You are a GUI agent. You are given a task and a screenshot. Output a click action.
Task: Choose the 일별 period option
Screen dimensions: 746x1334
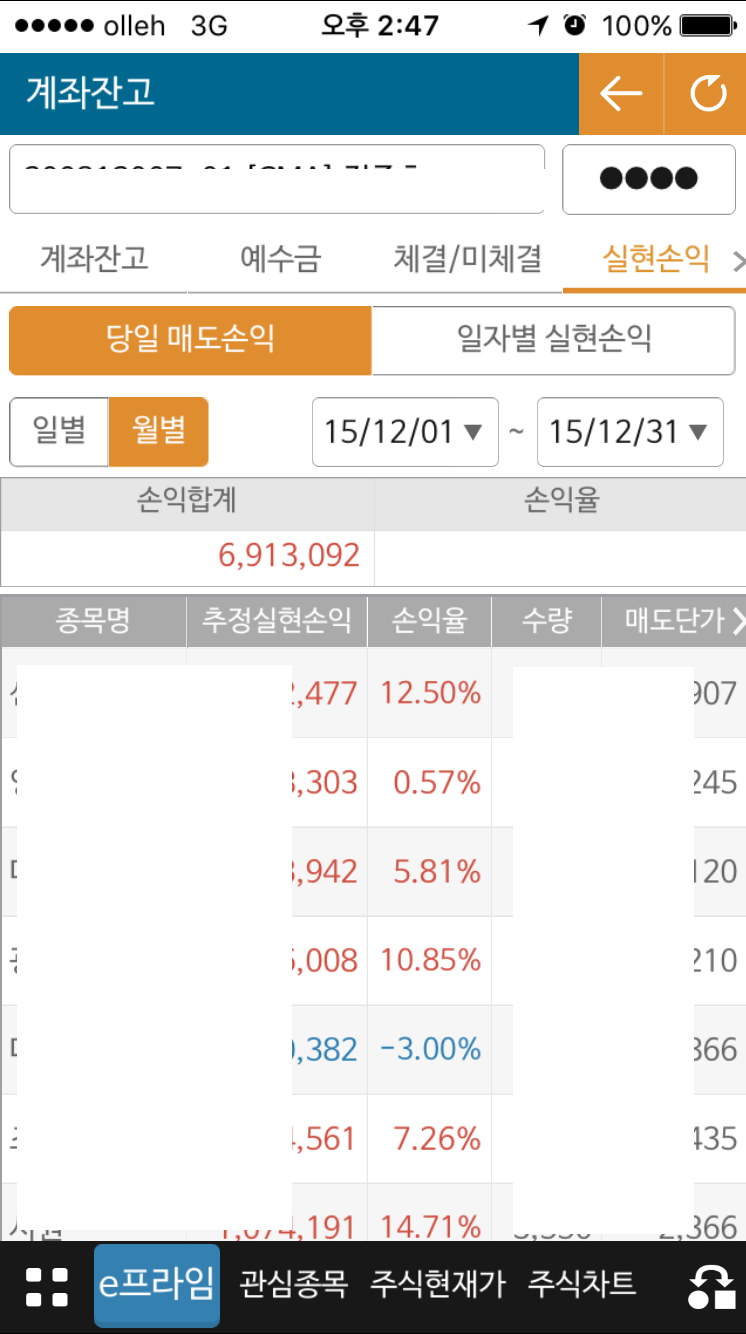[x=59, y=431]
